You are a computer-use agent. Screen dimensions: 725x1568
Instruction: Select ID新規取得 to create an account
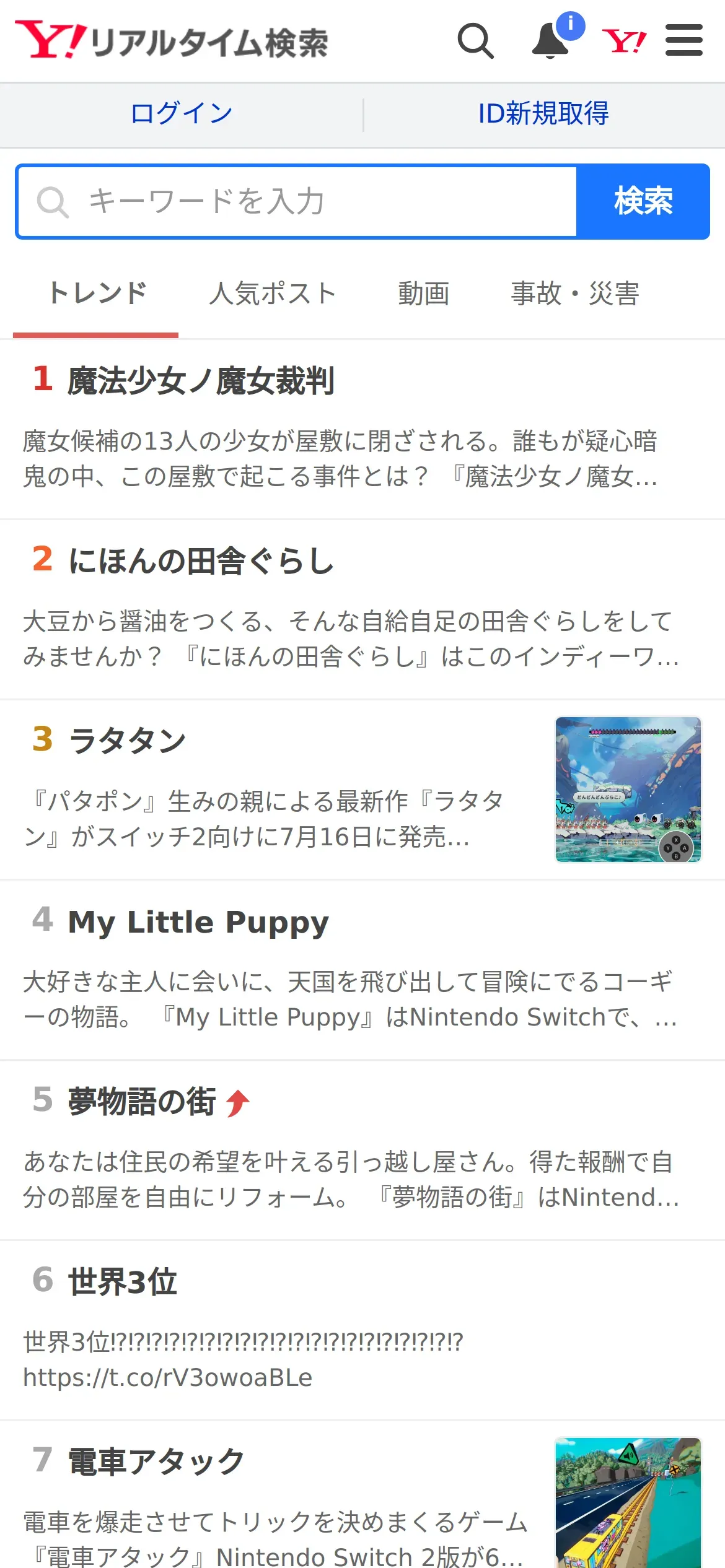tap(543, 114)
